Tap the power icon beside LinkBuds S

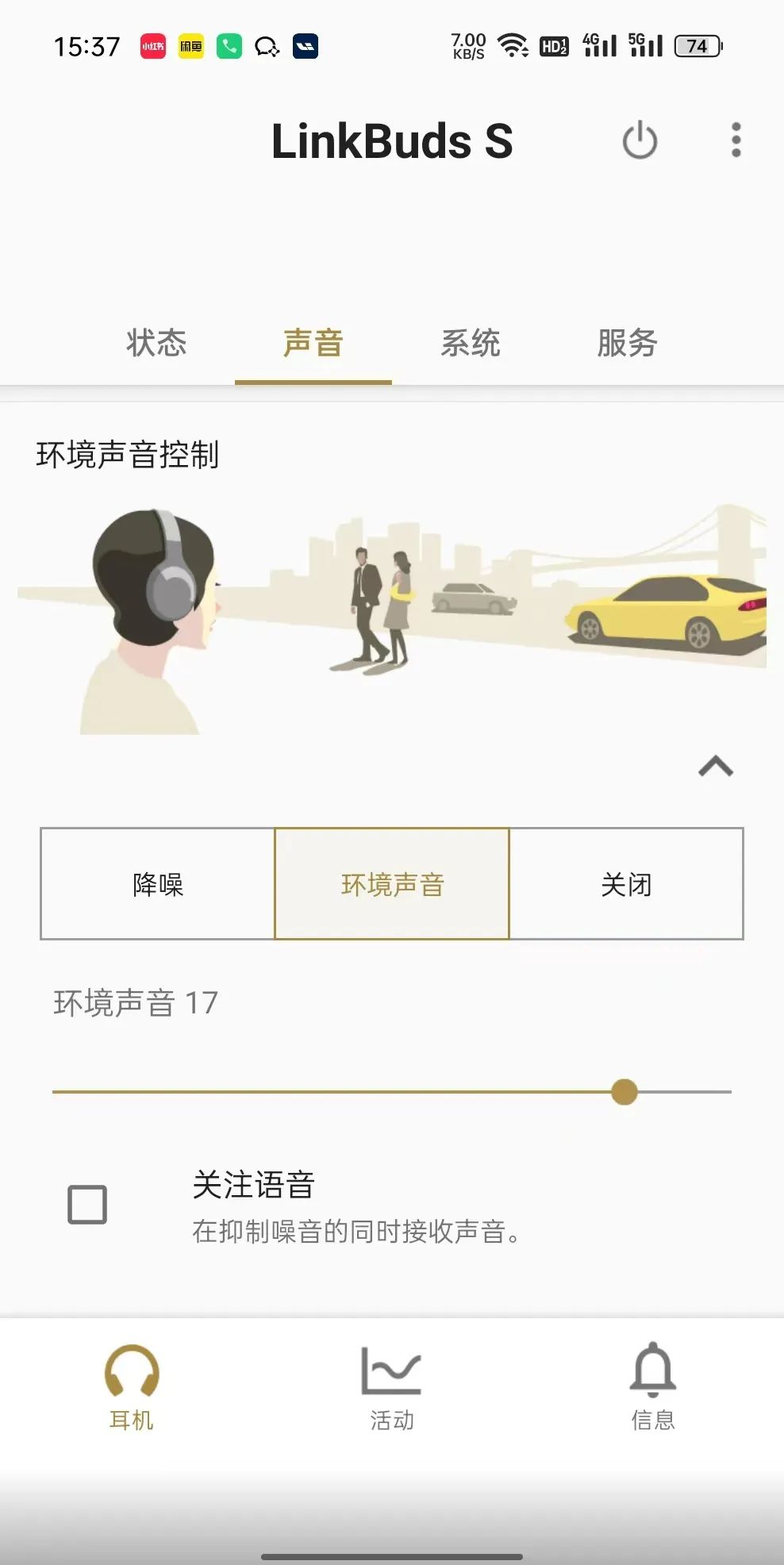[640, 141]
